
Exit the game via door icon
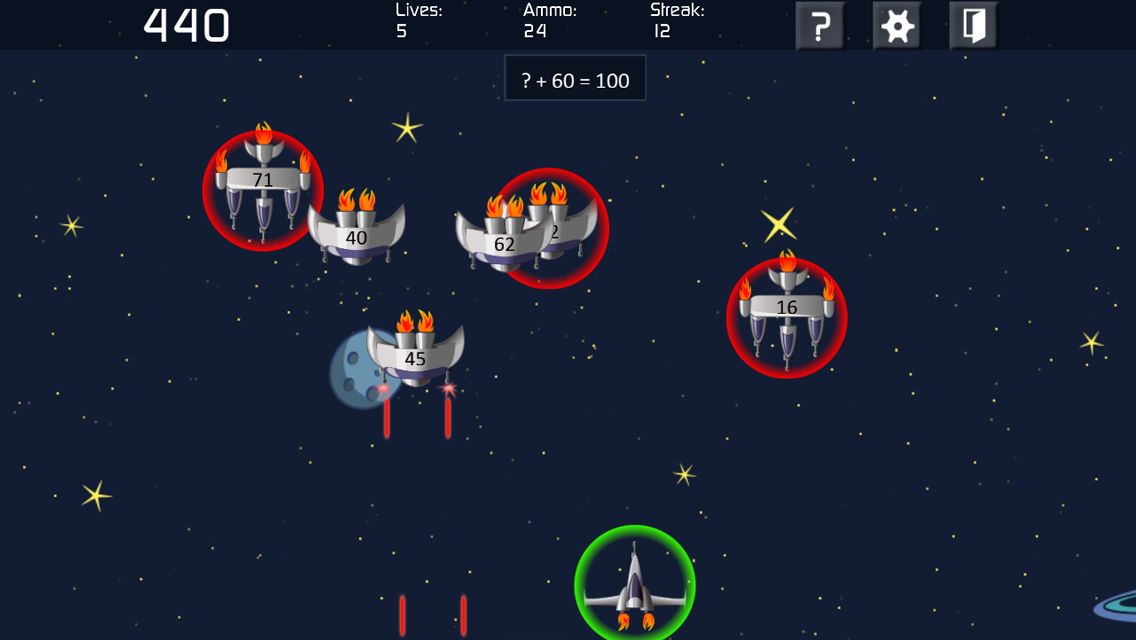coord(974,26)
